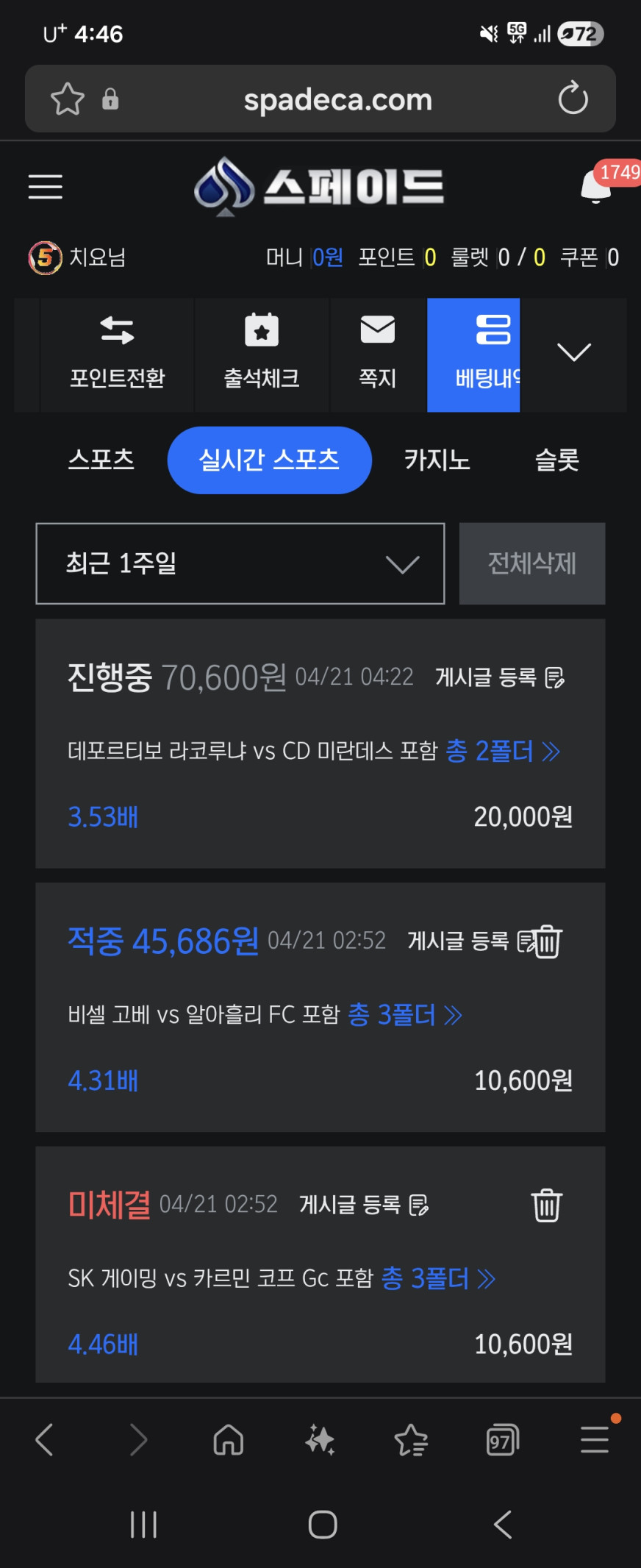This screenshot has height=1568, width=641.
Task: Open 포인트전환 point conversion
Action: (118, 354)
